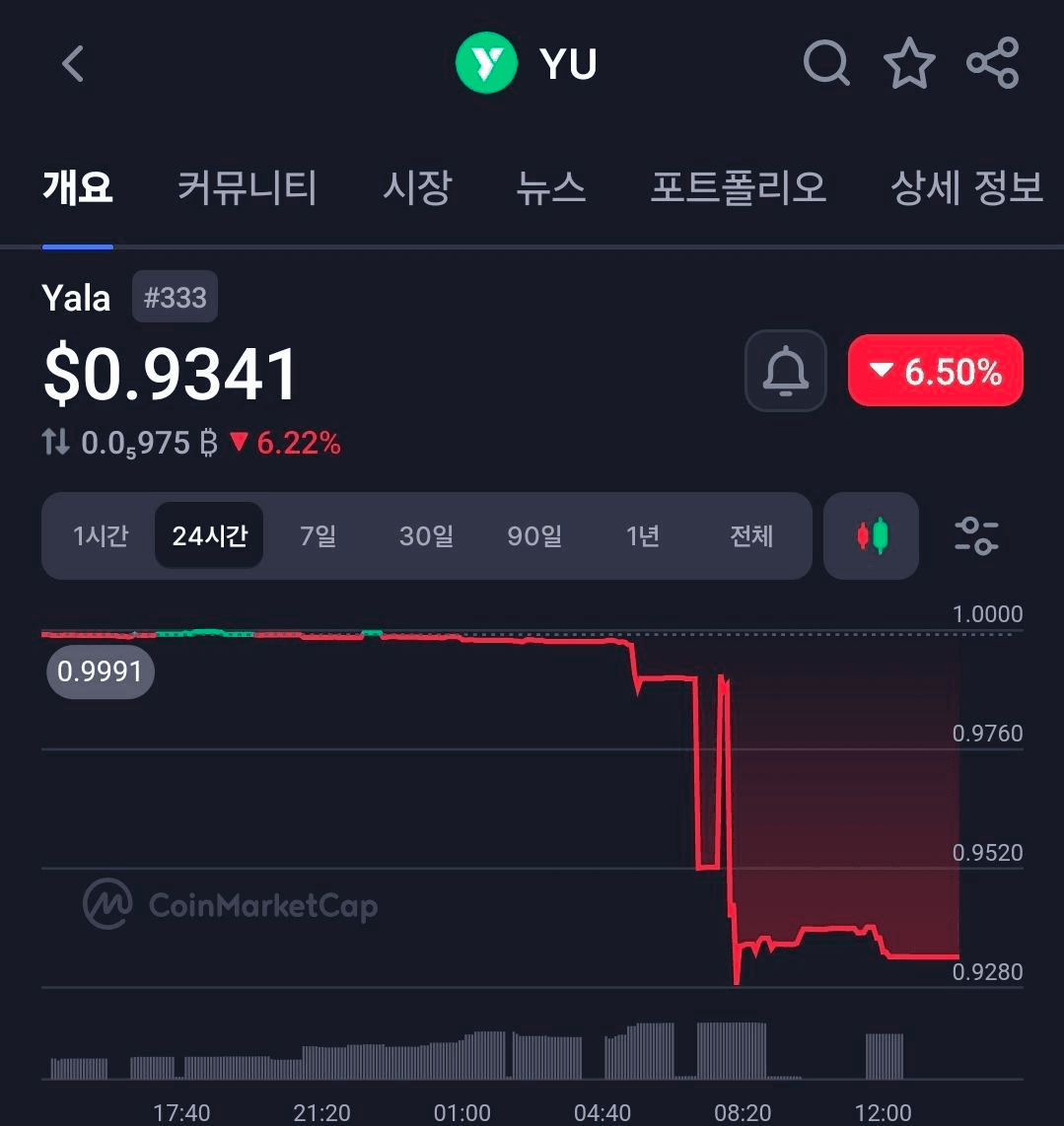The width and height of the screenshot is (1064, 1126).
Task: Open the 시장 tab
Action: coord(417,186)
